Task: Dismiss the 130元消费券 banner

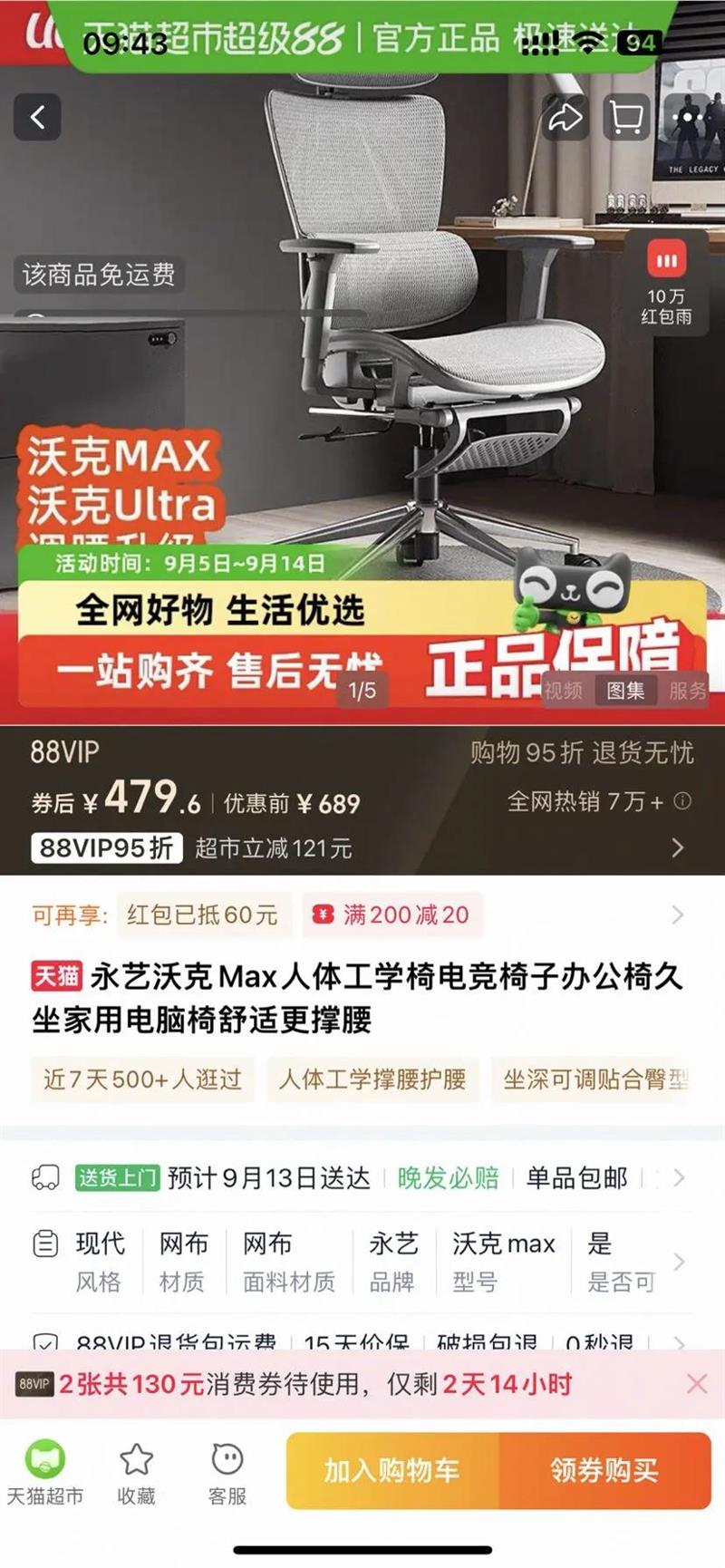Action: (x=697, y=1384)
